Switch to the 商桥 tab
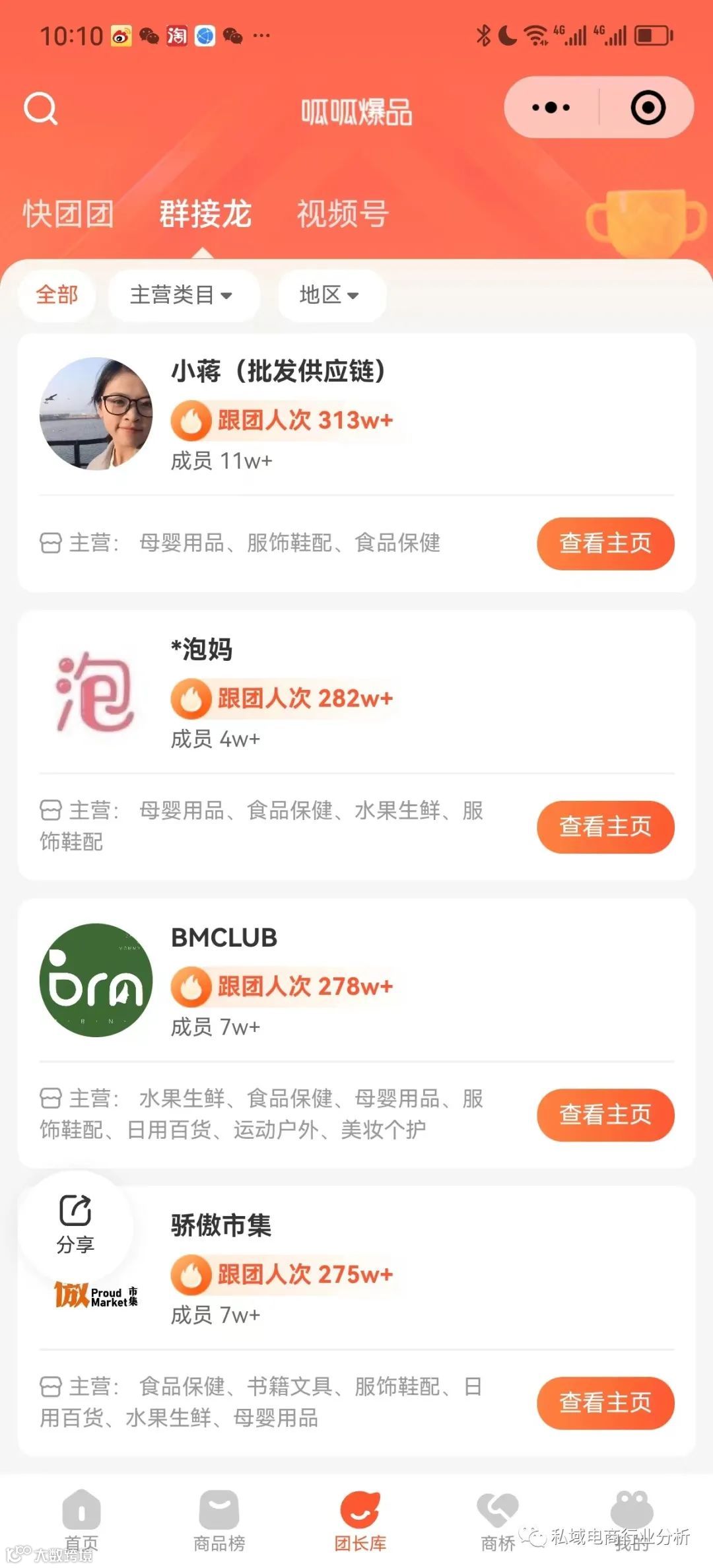 pyautogui.click(x=498, y=1520)
